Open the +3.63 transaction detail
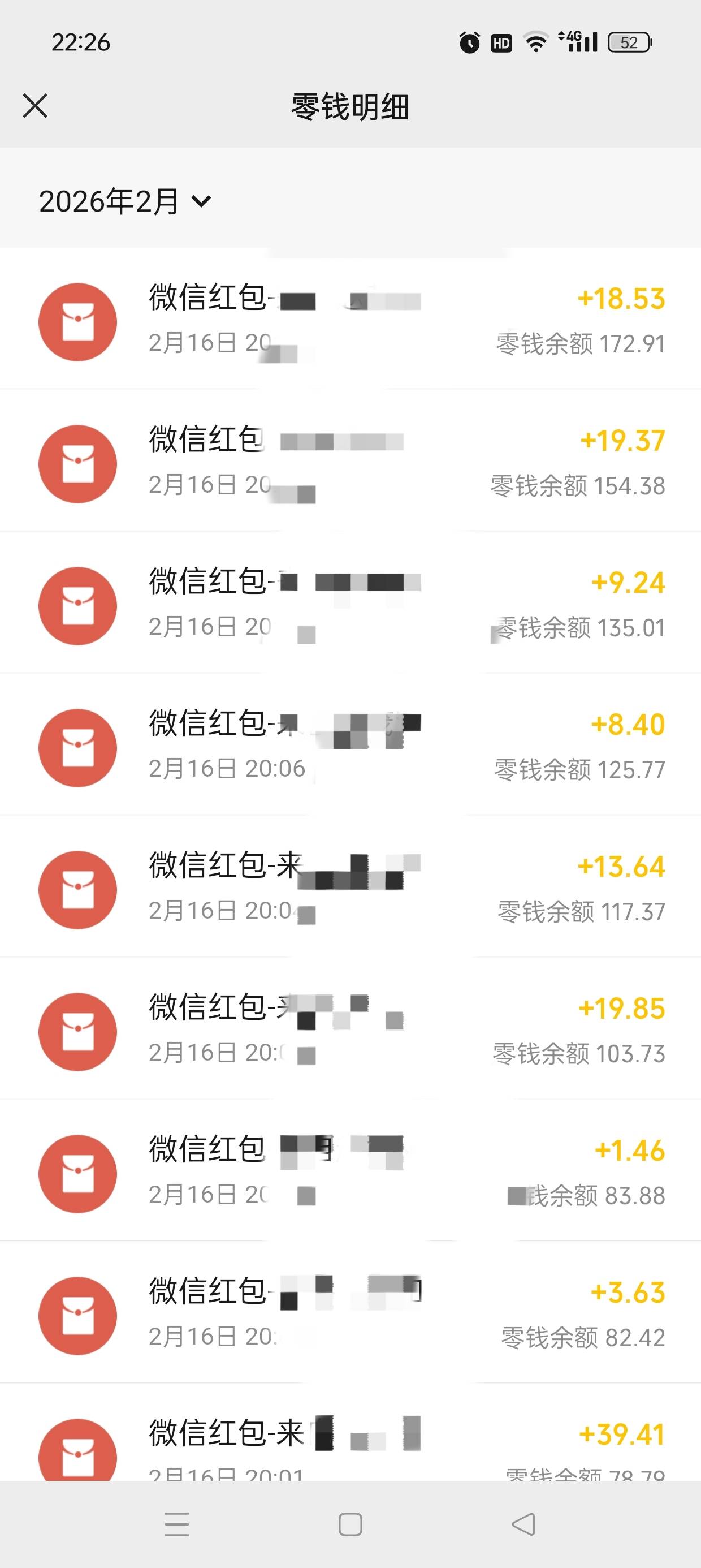The height and width of the screenshot is (1568, 701). pyautogui.click(x=350, y=1311)
